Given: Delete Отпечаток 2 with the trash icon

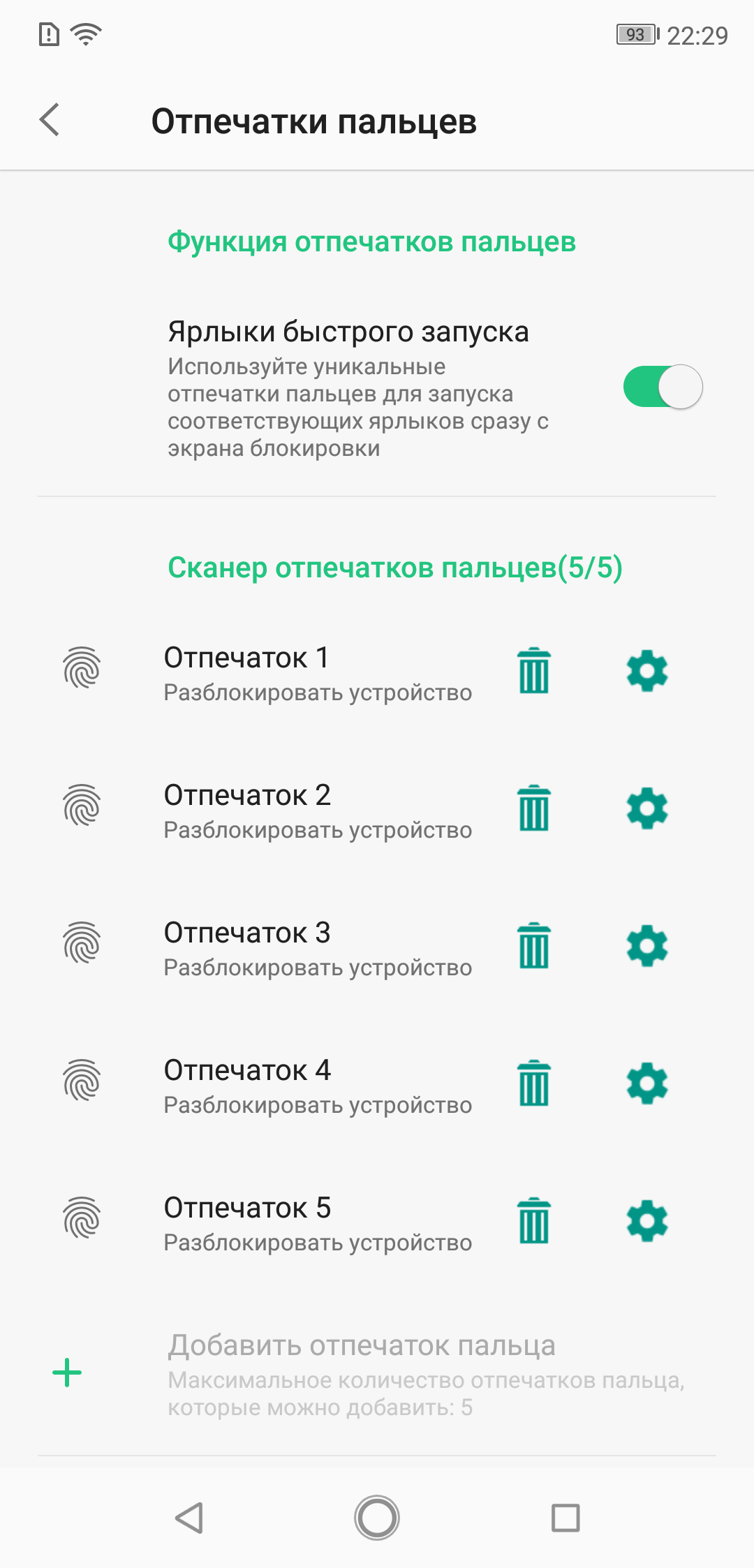Looking at the screenshot, I should coord(534,808).
